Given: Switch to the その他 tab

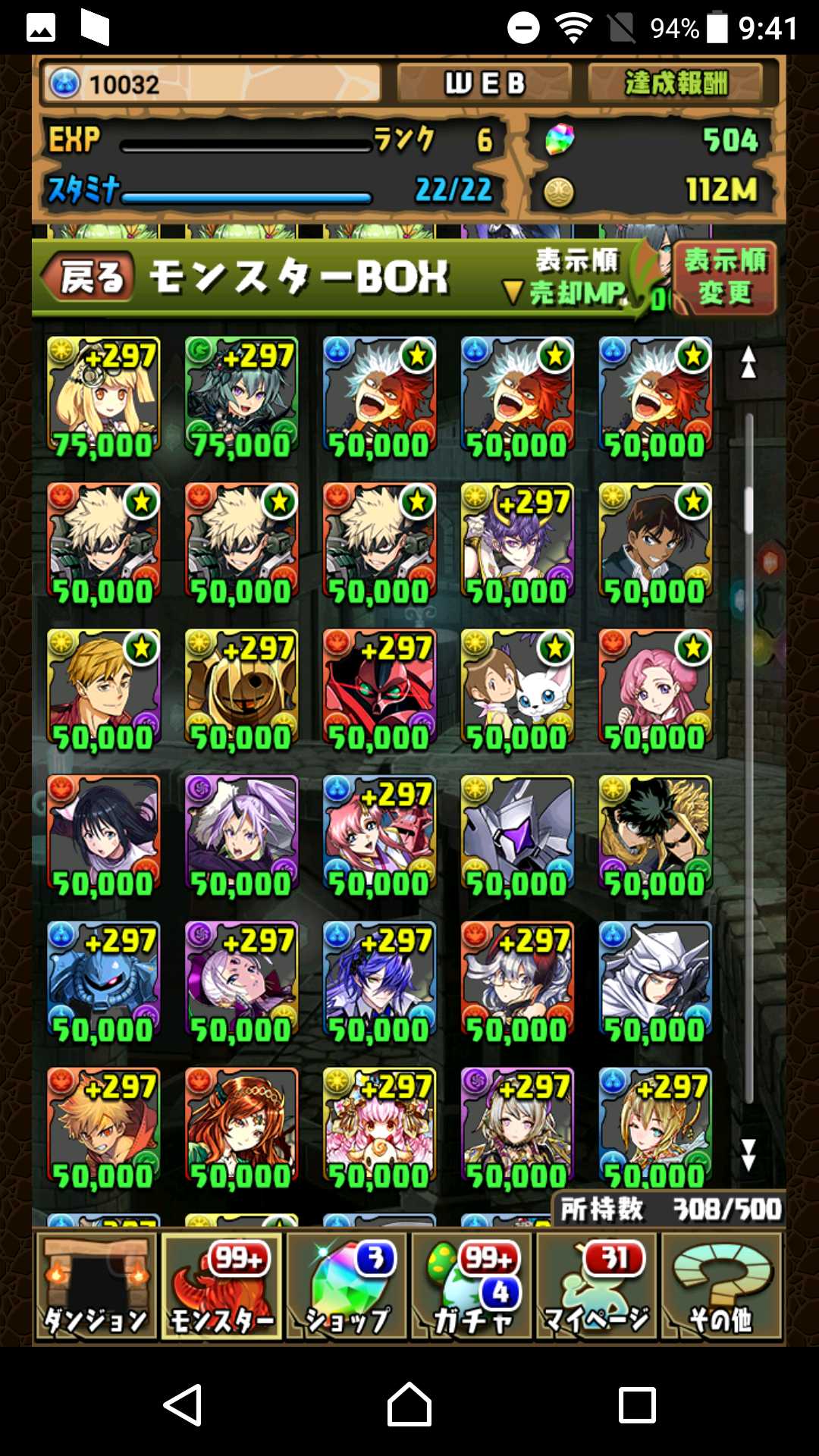Looking at the screenshot, I should pos(721,1286).
